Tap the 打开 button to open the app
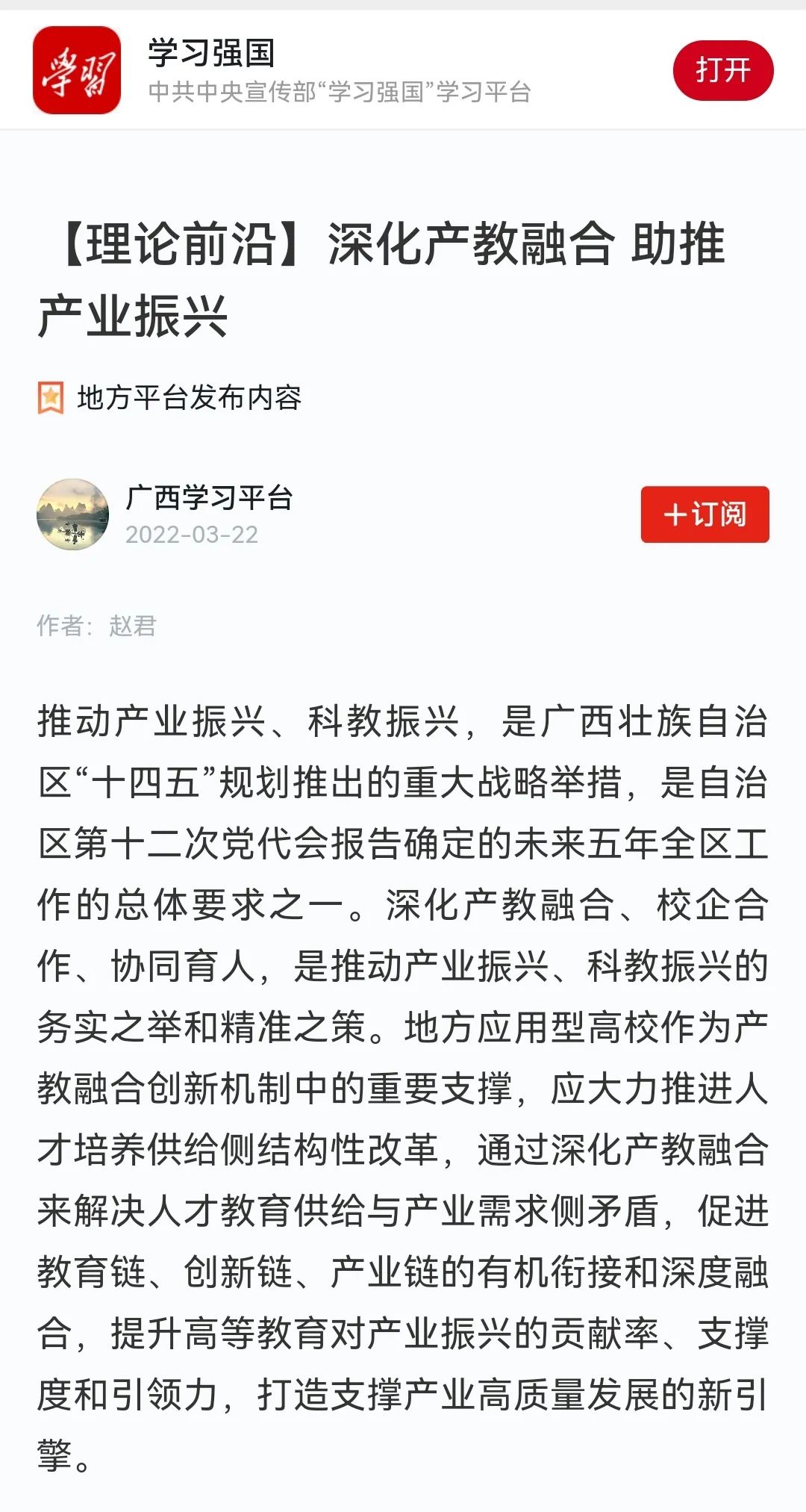Screen dimensions: 806x1512 click(722, 70)
